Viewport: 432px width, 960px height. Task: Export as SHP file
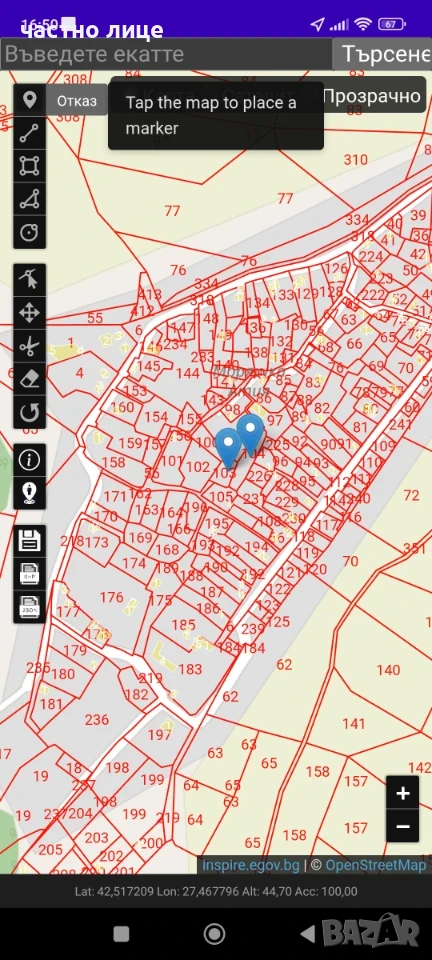click(29, 574)
